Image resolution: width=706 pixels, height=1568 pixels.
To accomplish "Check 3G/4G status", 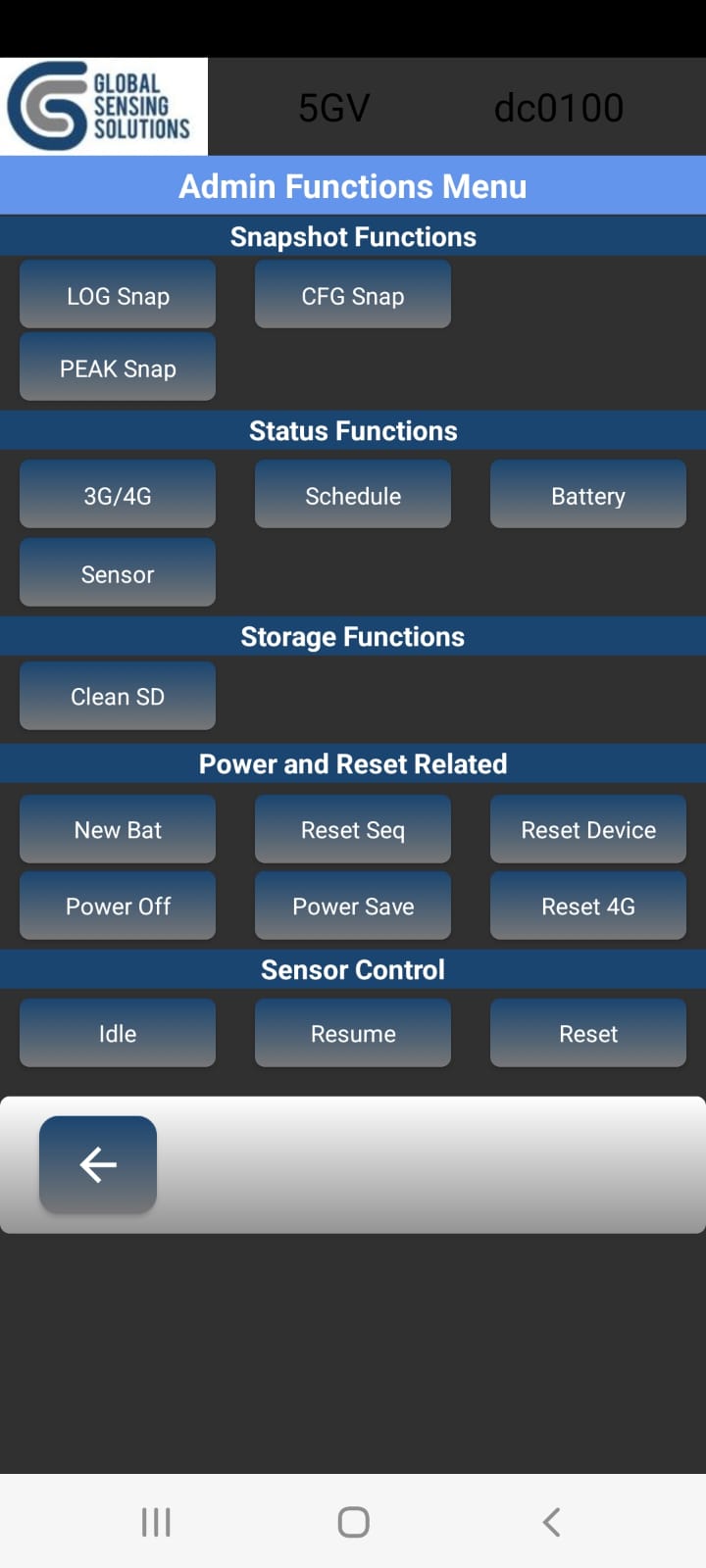I will (x=118, y=495).
